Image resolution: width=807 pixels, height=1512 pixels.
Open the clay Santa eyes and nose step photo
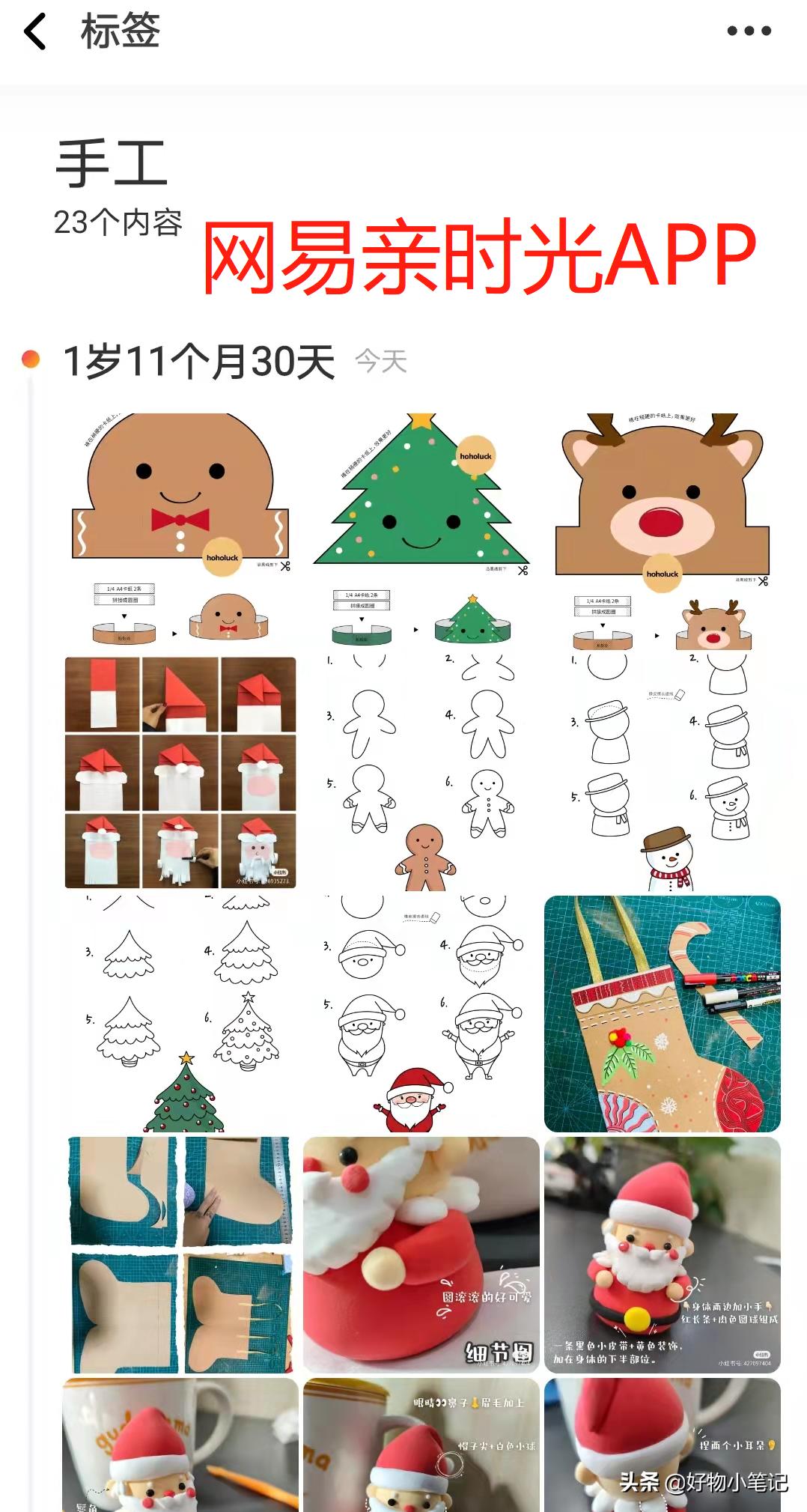tap(421, 1444)
